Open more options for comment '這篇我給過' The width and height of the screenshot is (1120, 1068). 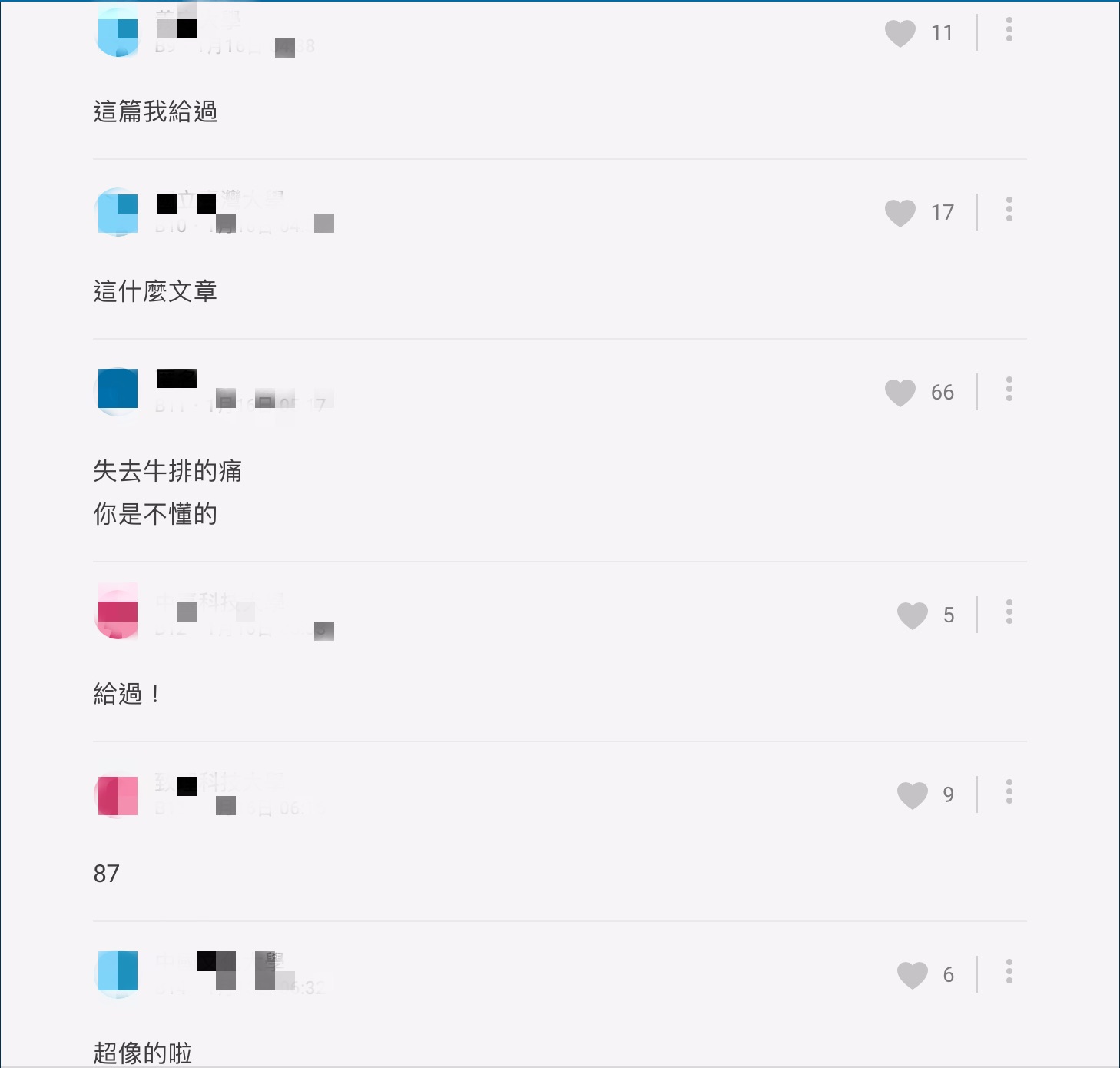(x=1009, y=30)
